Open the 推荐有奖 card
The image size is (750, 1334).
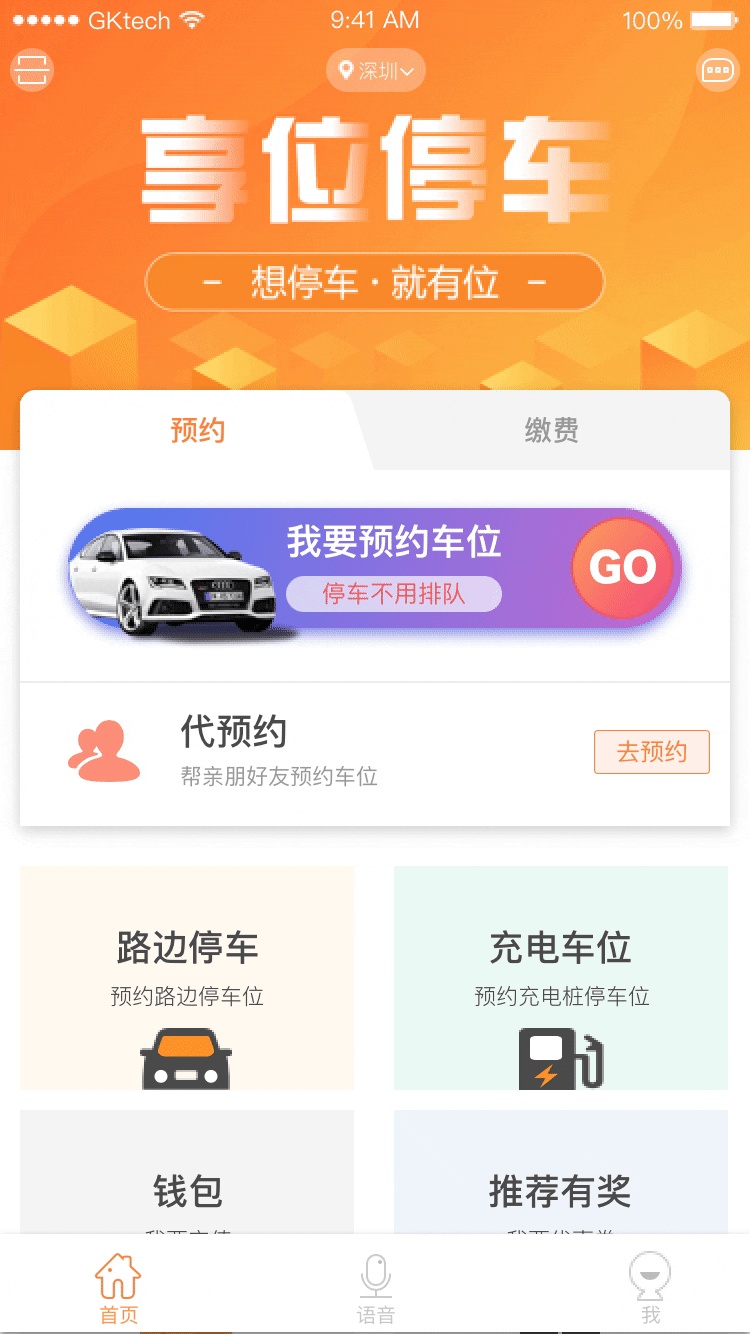point(561,1180)
